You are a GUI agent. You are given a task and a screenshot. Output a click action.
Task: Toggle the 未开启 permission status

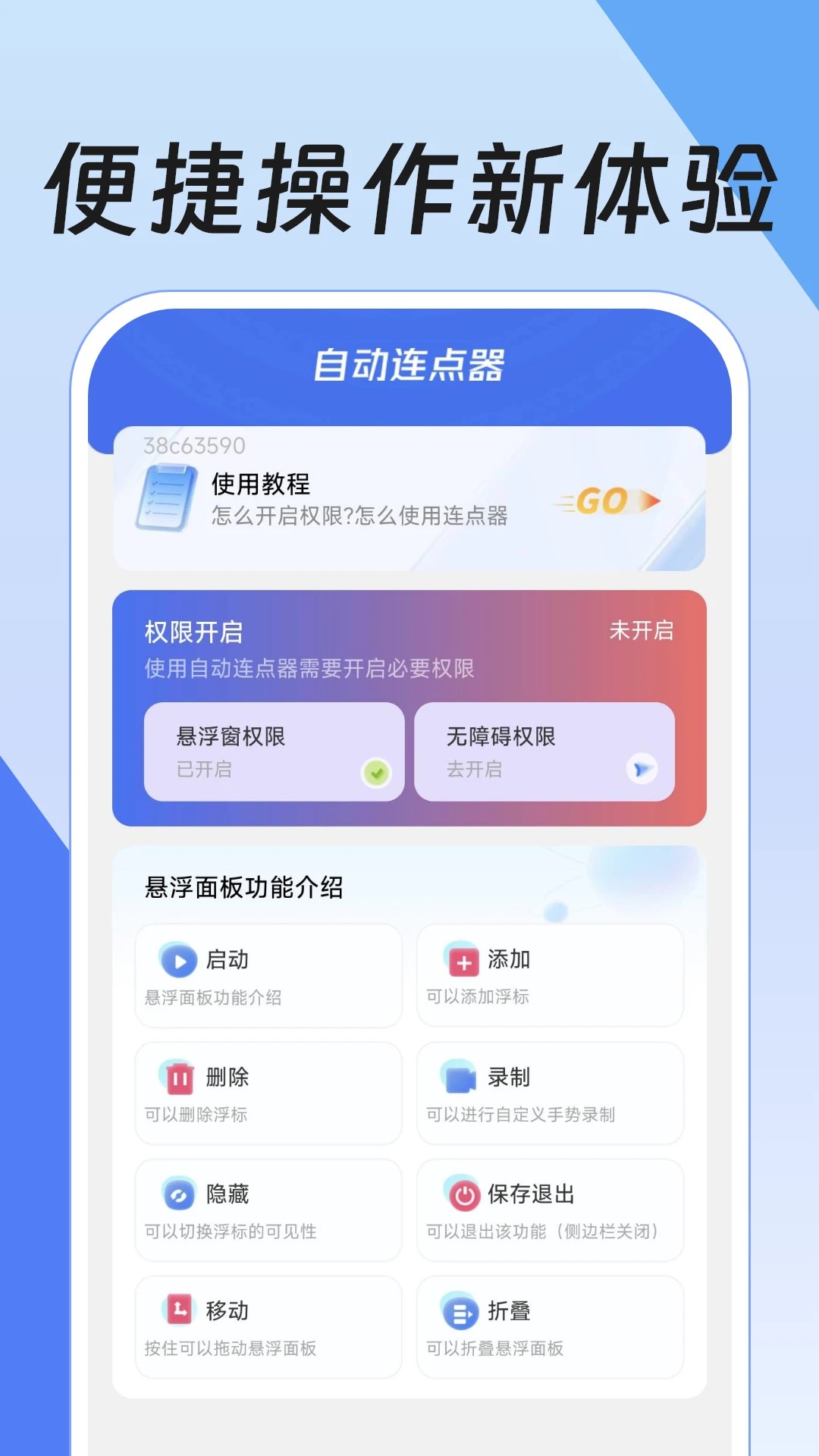point(643,630)
